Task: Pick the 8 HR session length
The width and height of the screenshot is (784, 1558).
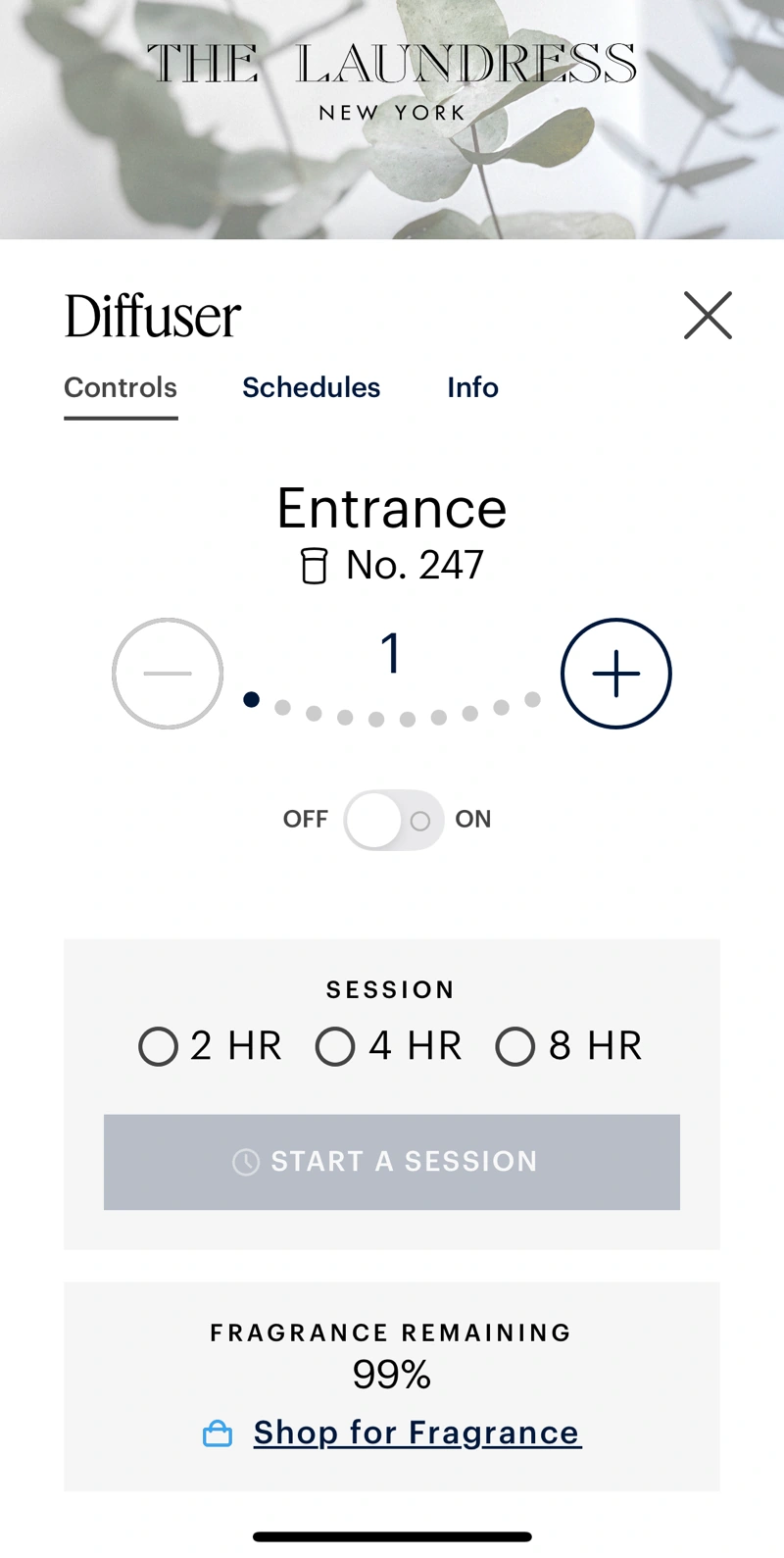Action: tap(515, 1046)
